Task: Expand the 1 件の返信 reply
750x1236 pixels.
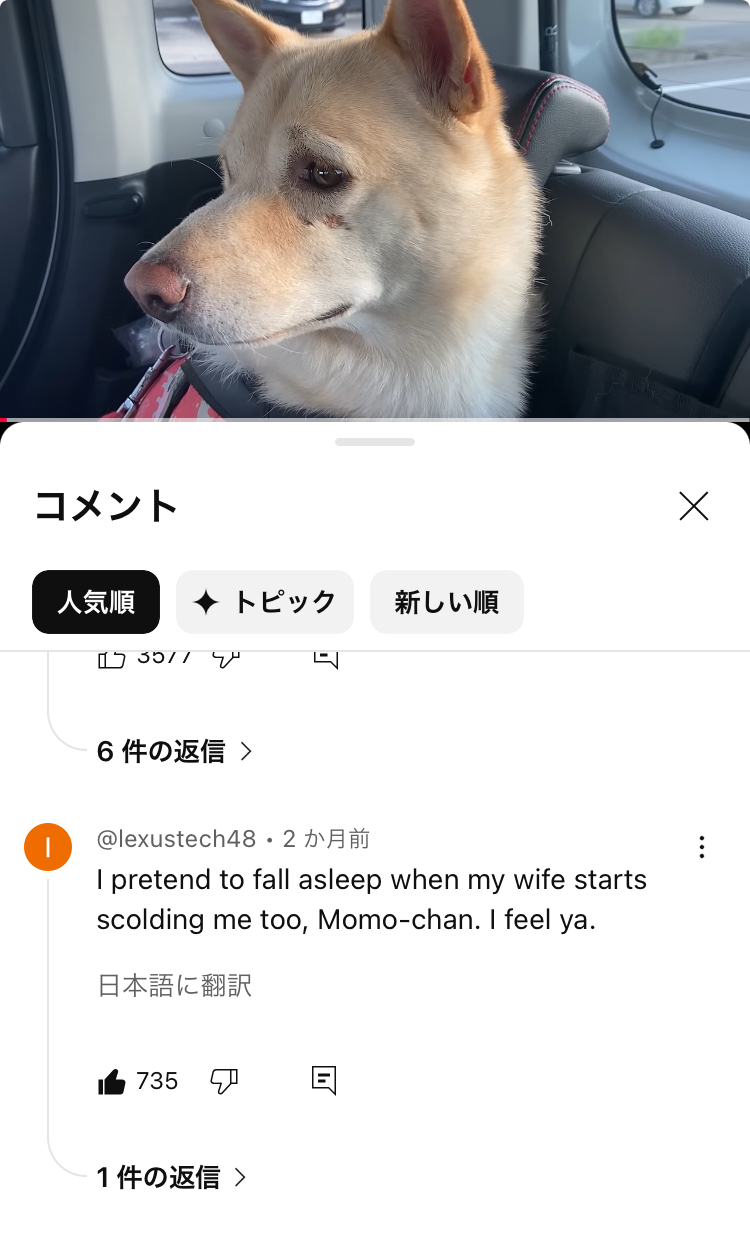Action: [x=171, y=1178]
